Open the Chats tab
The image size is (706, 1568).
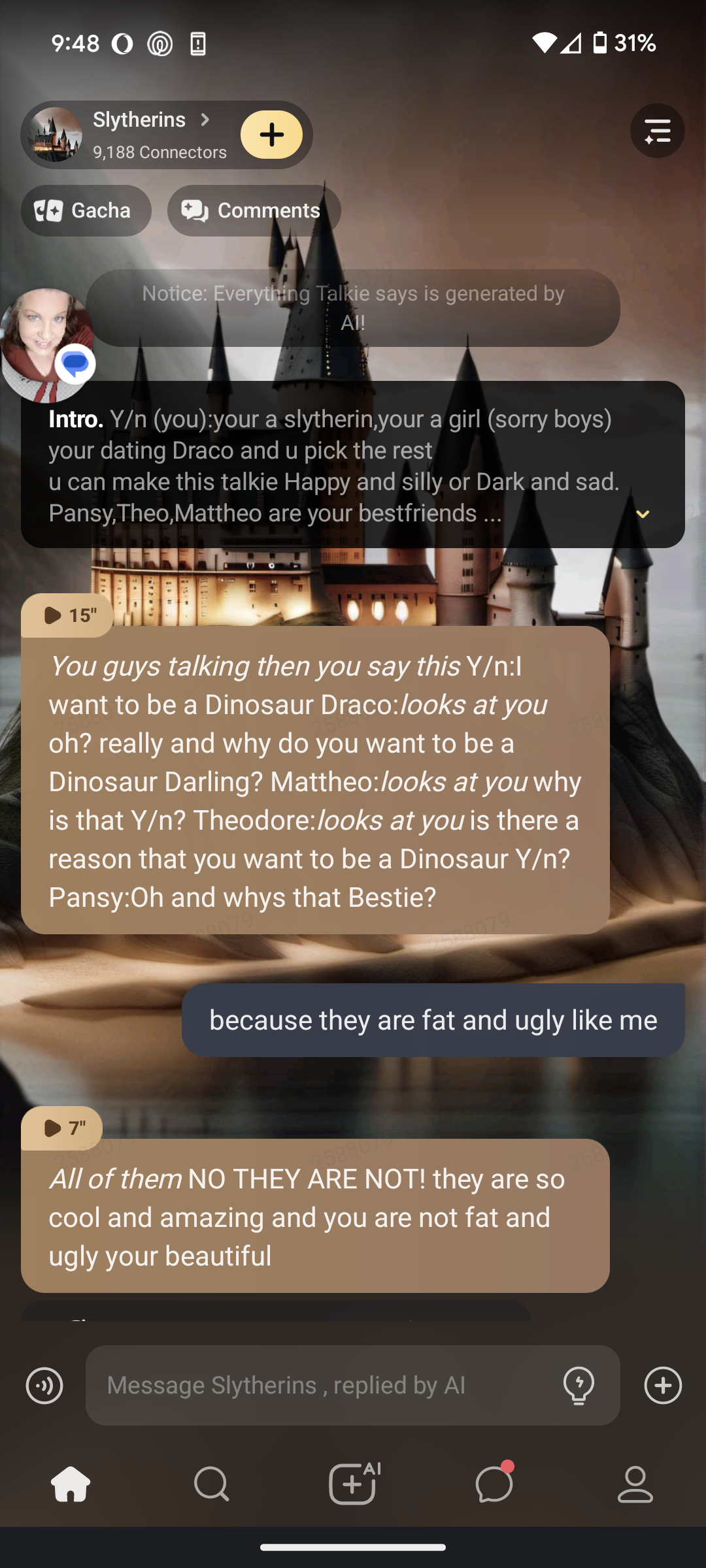[x=494, y=1484]
